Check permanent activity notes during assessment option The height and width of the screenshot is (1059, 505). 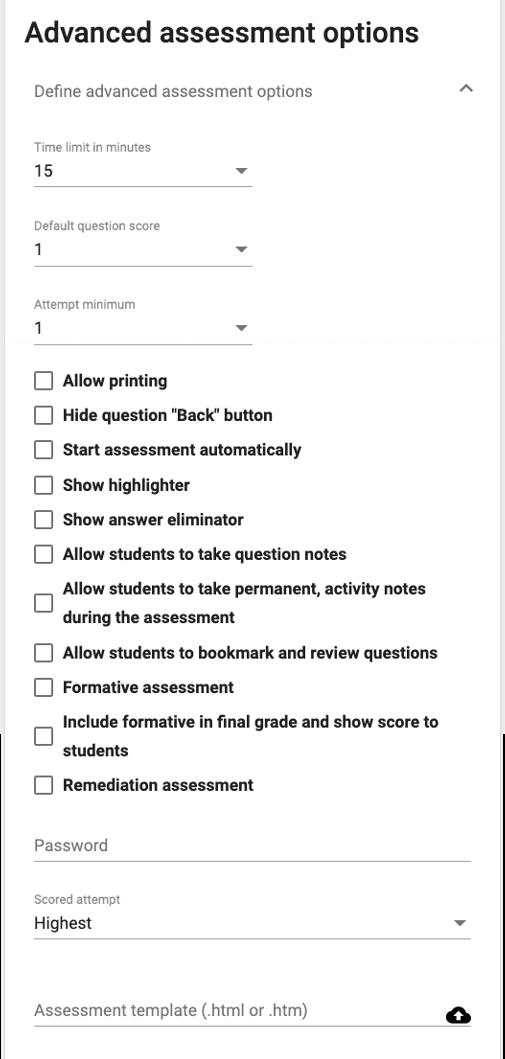43,603
